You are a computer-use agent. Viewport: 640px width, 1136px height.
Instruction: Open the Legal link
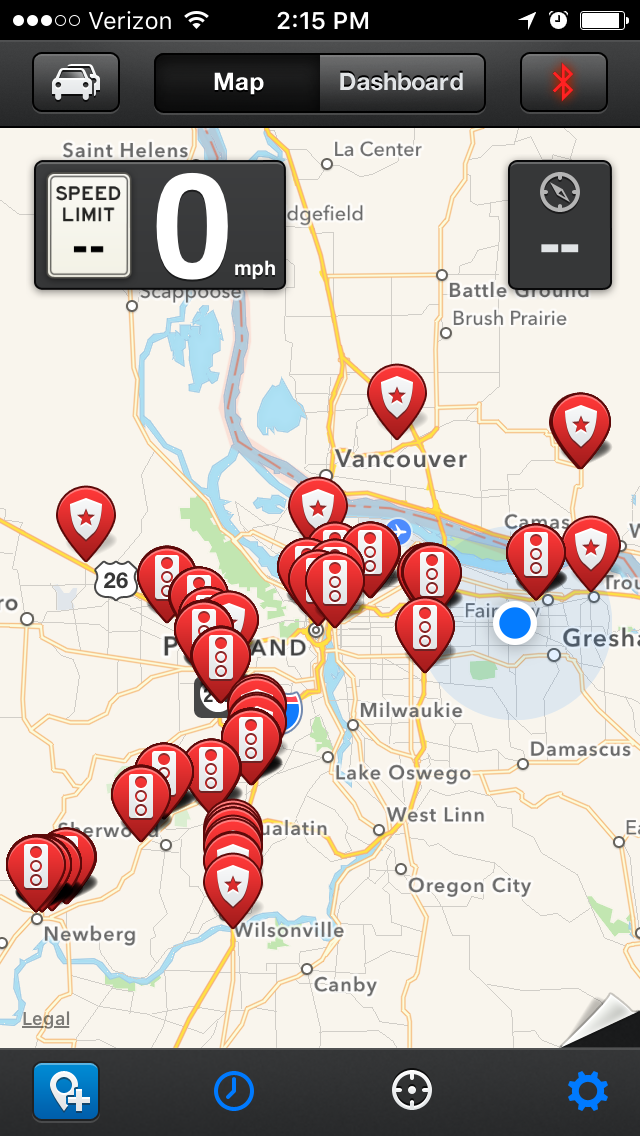[x=46, y=1019]
